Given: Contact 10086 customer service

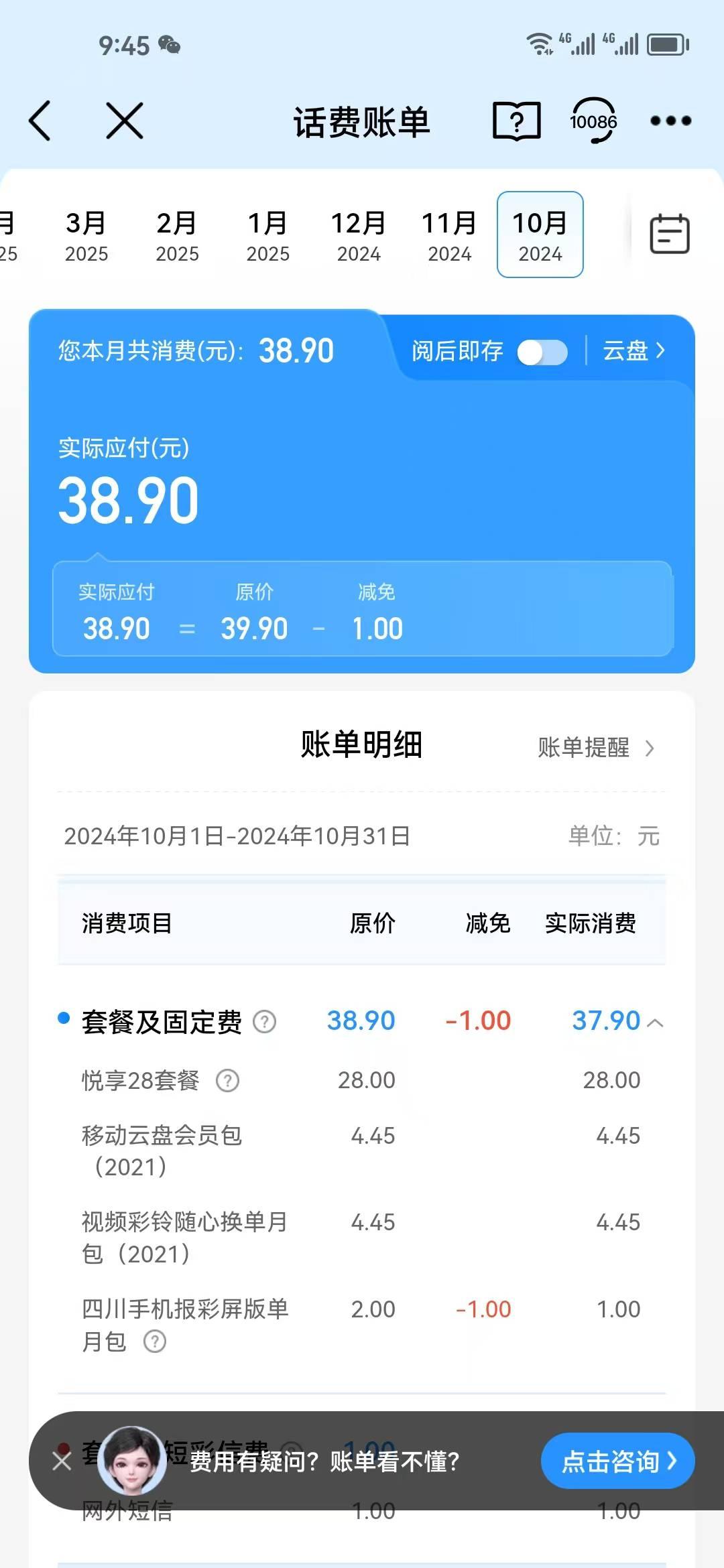Looking at the screenshot, I should pos(593,121).
